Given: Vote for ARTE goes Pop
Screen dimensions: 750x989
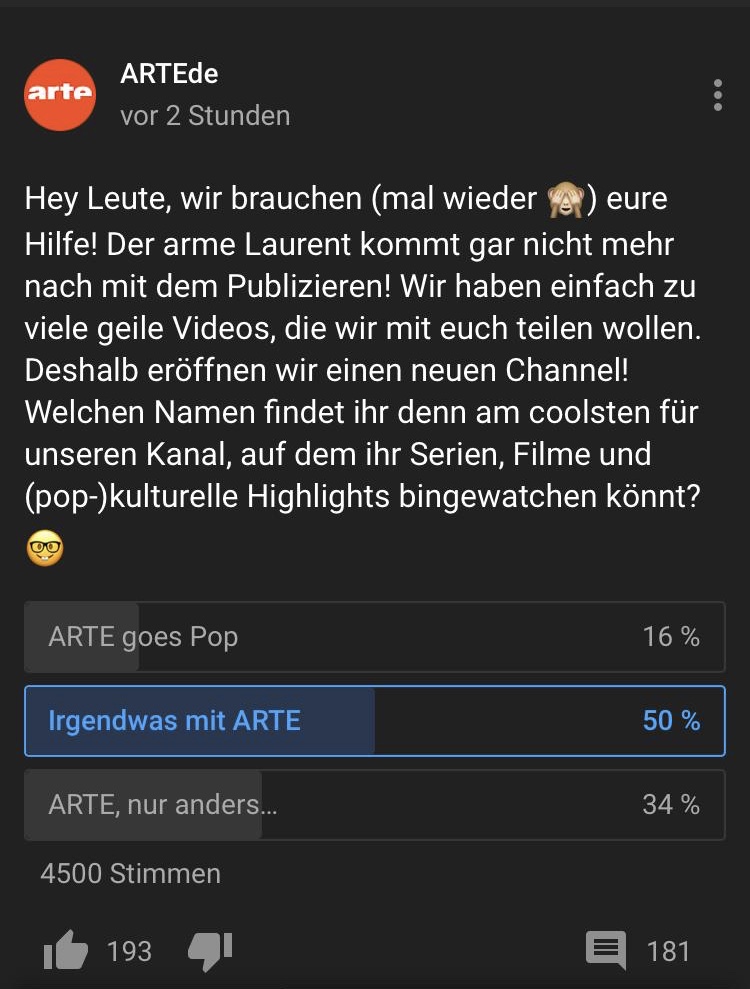Looking at the screenshot, I should pos(375,636).
